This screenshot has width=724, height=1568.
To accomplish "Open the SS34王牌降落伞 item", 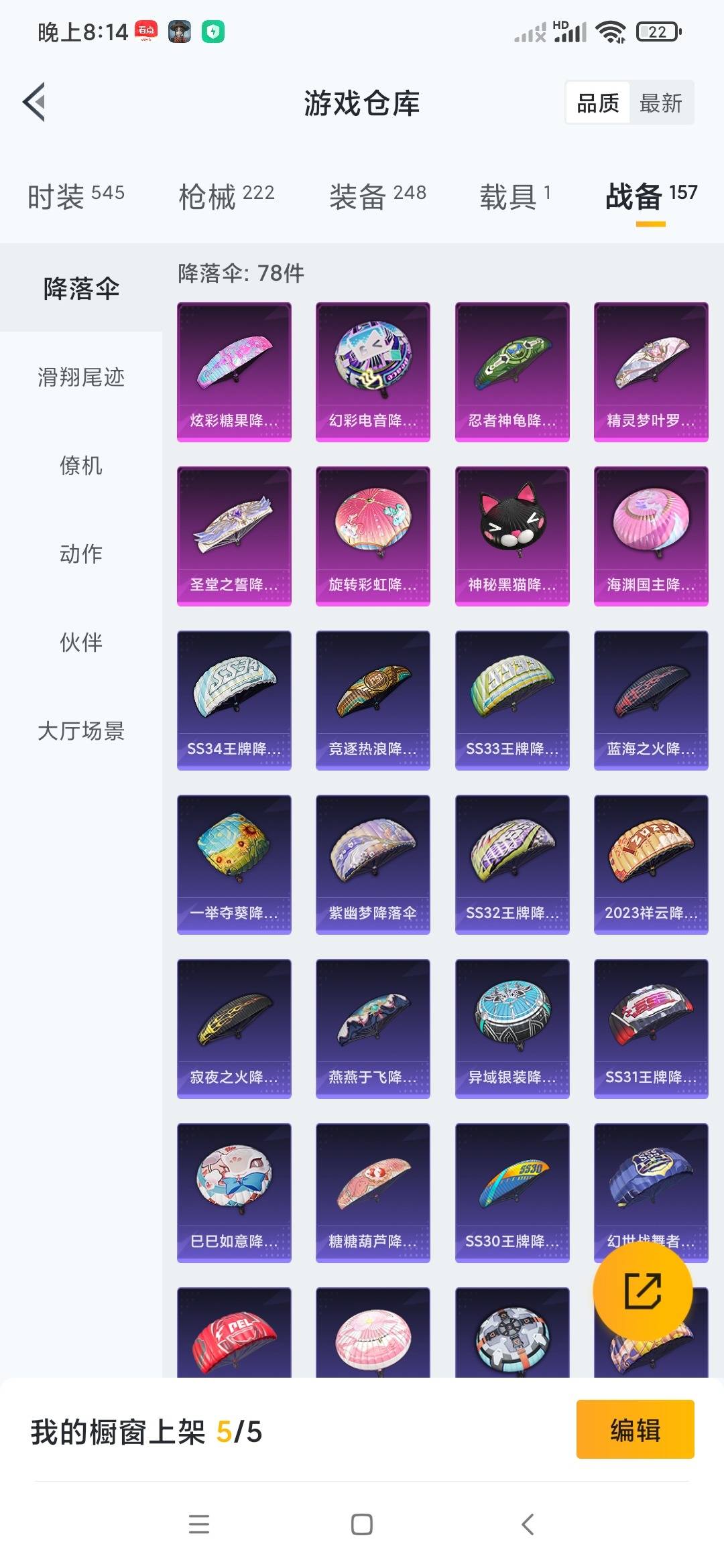I will click(233, 699).
